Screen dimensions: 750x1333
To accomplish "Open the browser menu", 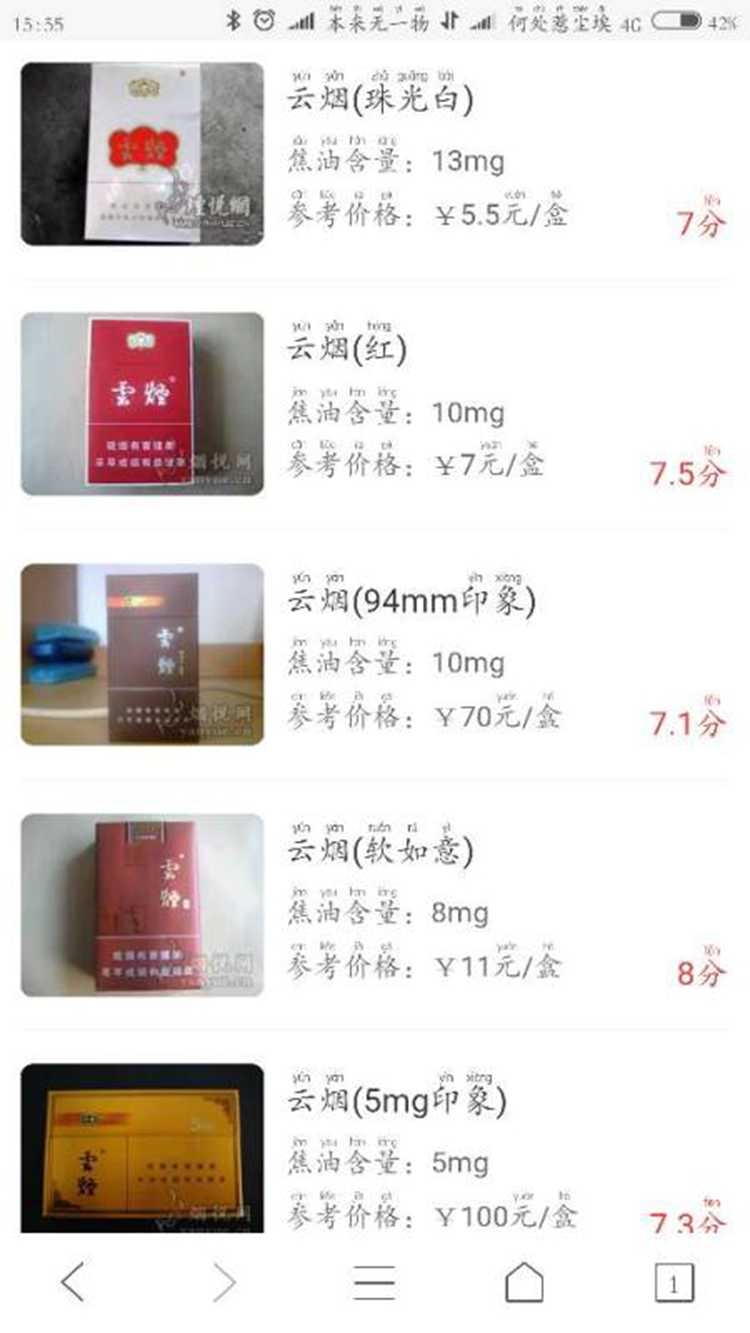I will 374,1282.
